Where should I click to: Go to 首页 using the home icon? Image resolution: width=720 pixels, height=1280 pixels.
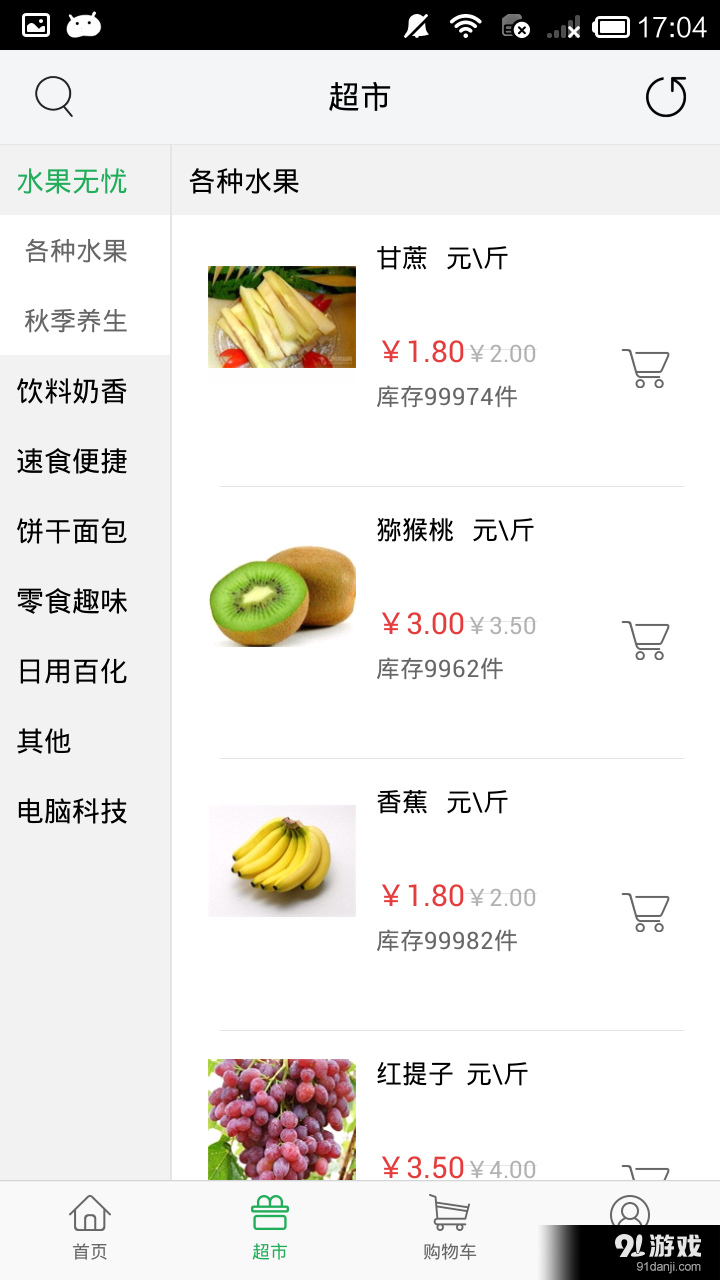90,1228
